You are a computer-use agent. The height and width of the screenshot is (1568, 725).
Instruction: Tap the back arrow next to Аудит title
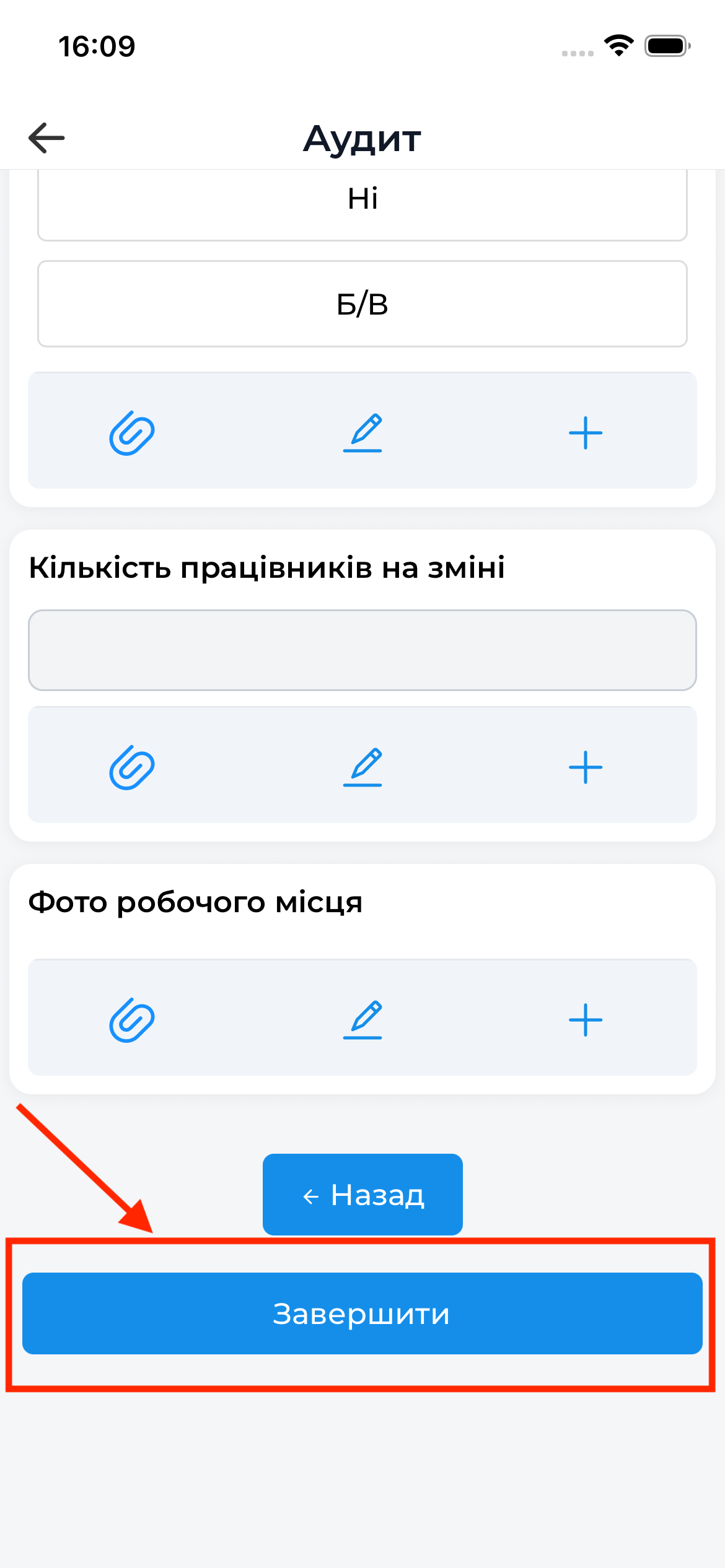coord(45,137)
